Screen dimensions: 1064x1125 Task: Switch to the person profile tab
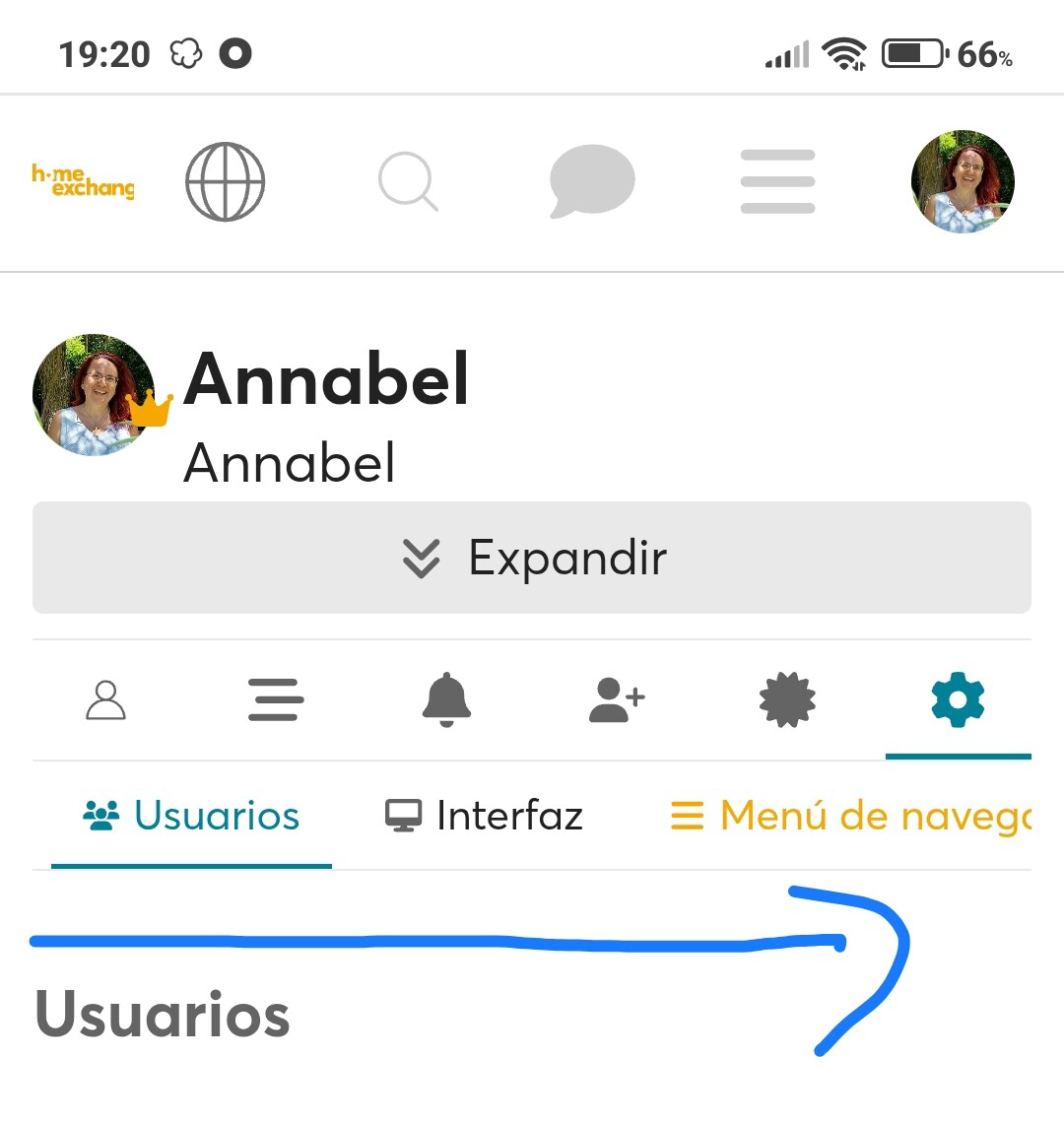pyautogui.click(x=106, y=700)
